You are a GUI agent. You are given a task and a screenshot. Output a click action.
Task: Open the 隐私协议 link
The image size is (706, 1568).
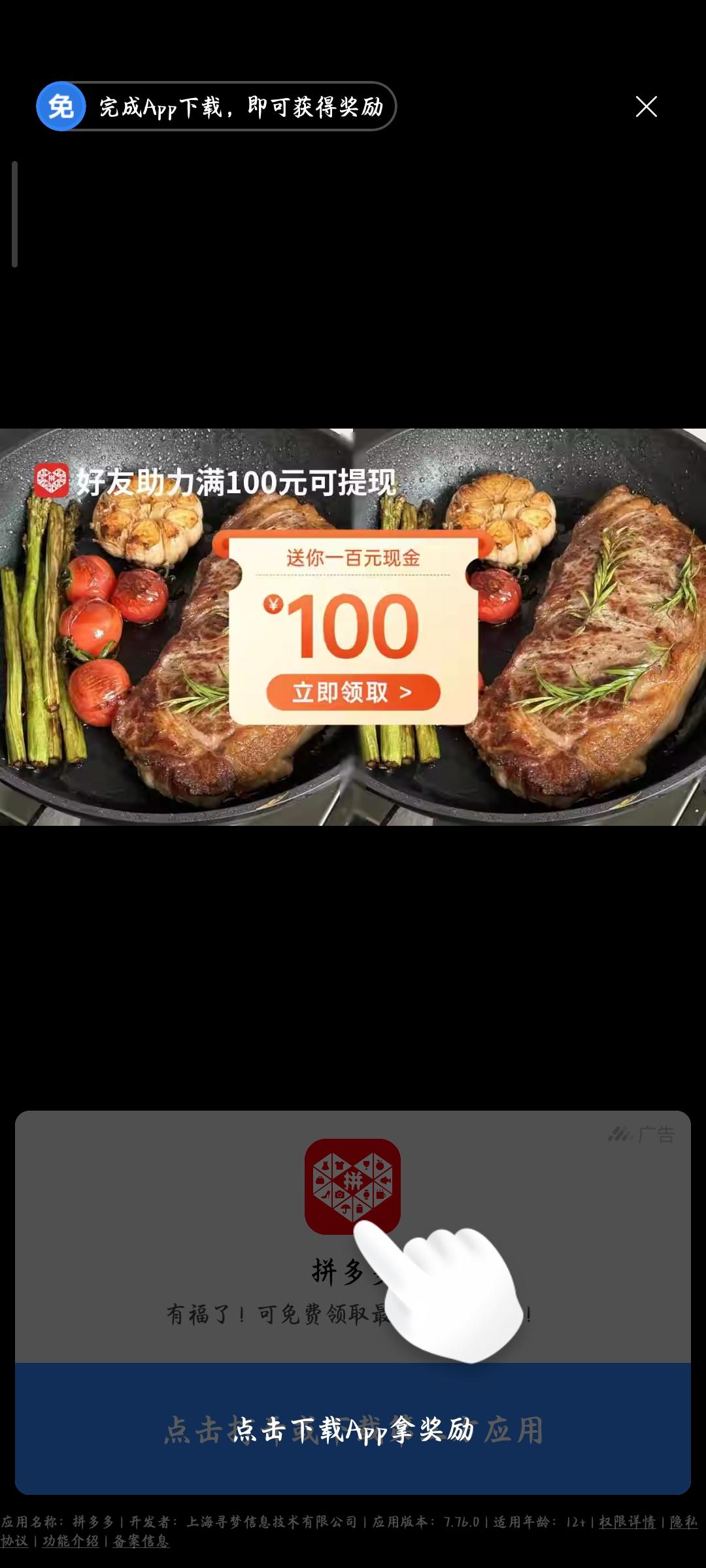click(683, 1522)
